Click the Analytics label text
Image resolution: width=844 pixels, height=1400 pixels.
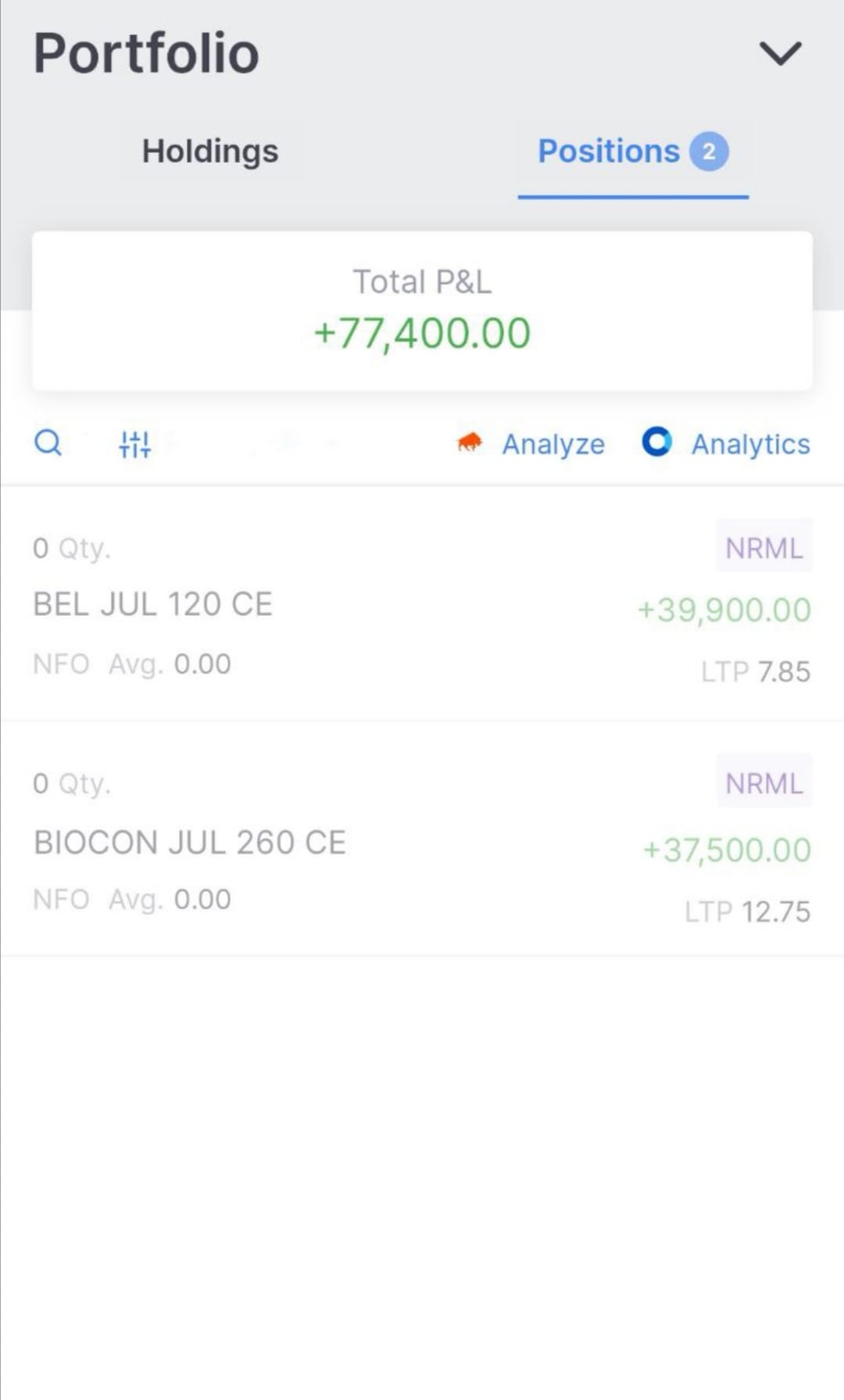click(750, 444)
